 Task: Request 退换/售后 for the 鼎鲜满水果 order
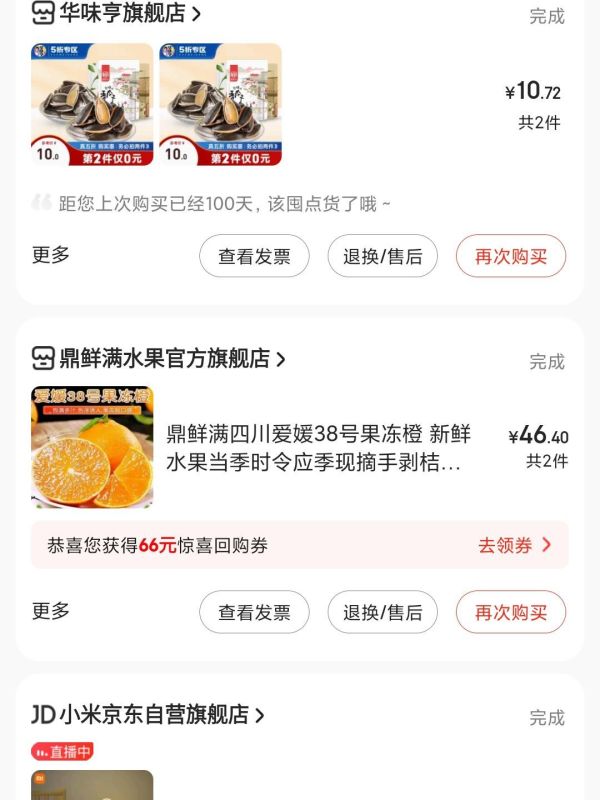(x=383, y=612)
